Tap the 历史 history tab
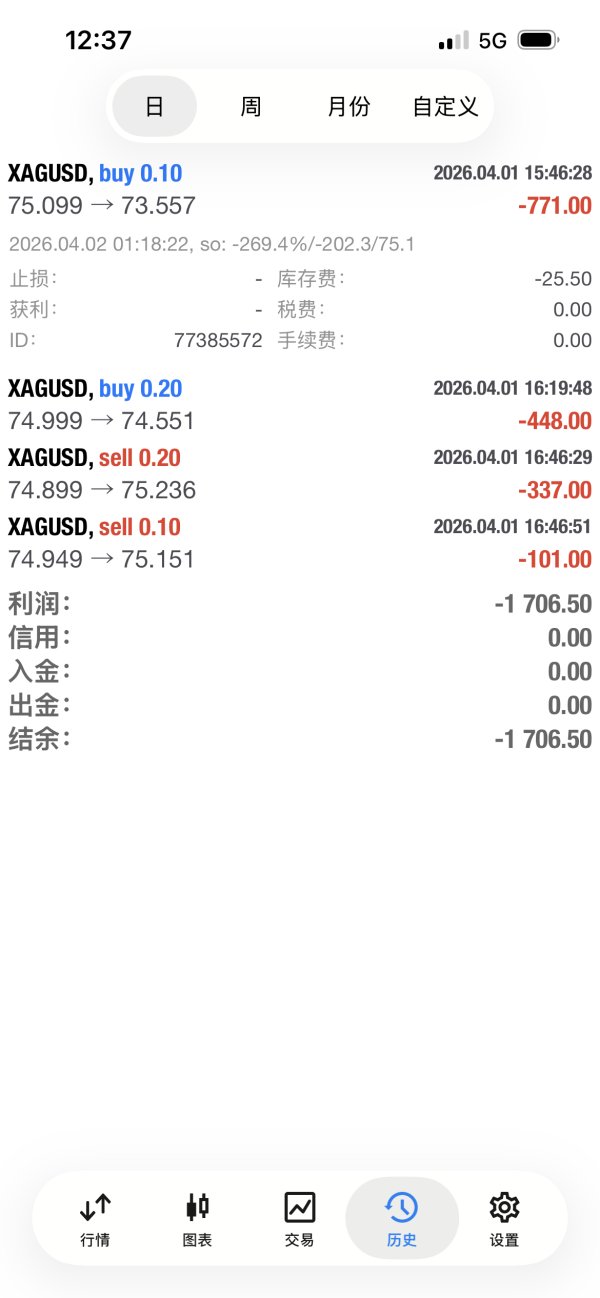Image resolution: width=600 pixels, height=1298 pixels. click(x=401, y=1219)
